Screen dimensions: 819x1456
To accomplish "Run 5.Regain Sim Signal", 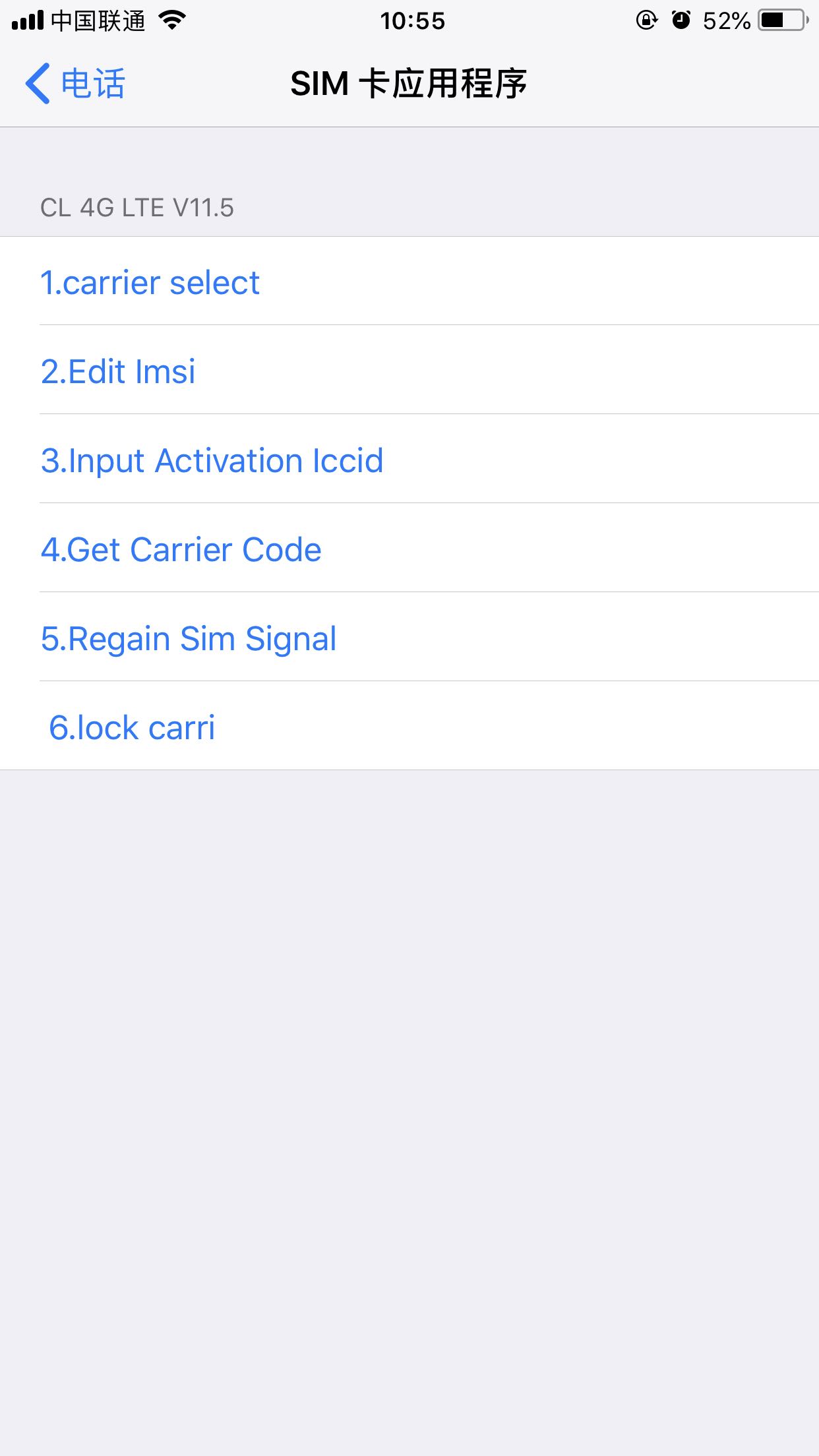I will tap(409, 637).
